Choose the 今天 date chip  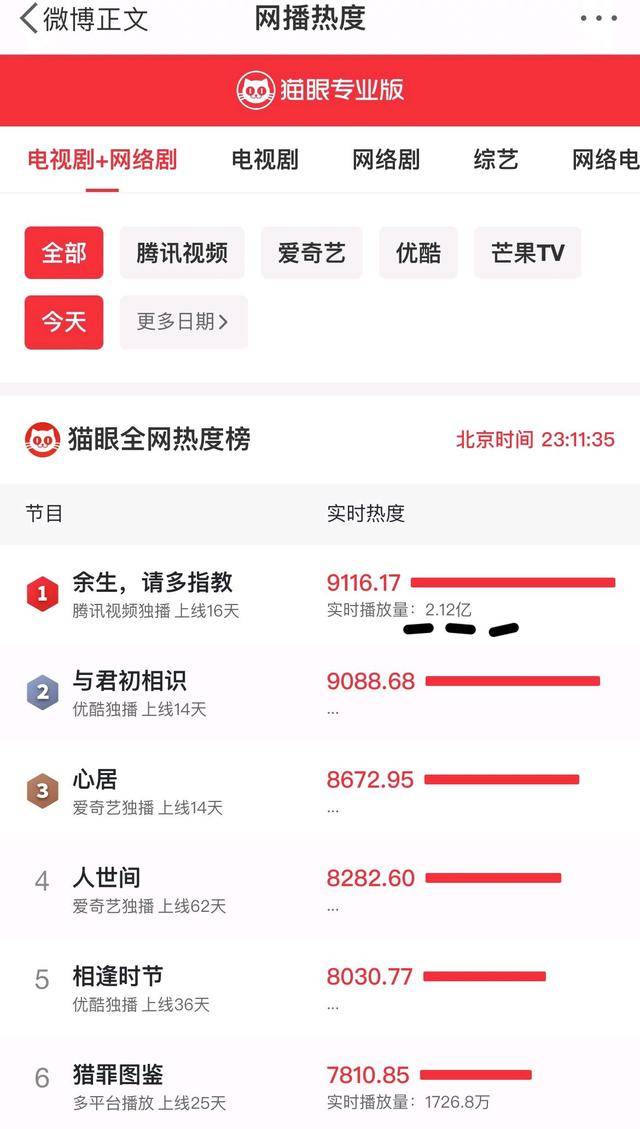coord(64,322)
